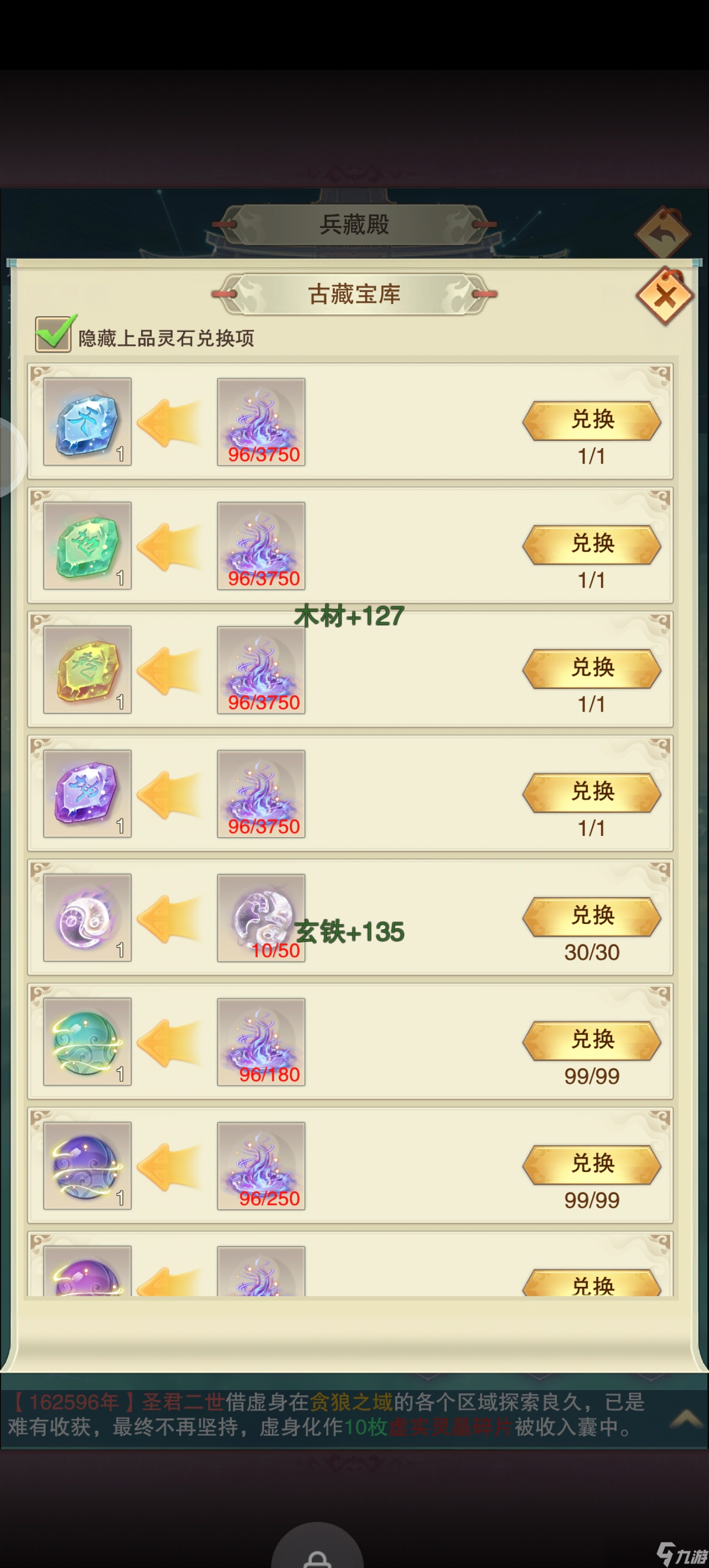This screenshot has width=709, height=1568.
Task: Tap 兑换 for the blue rune stone
Action: 592,420
